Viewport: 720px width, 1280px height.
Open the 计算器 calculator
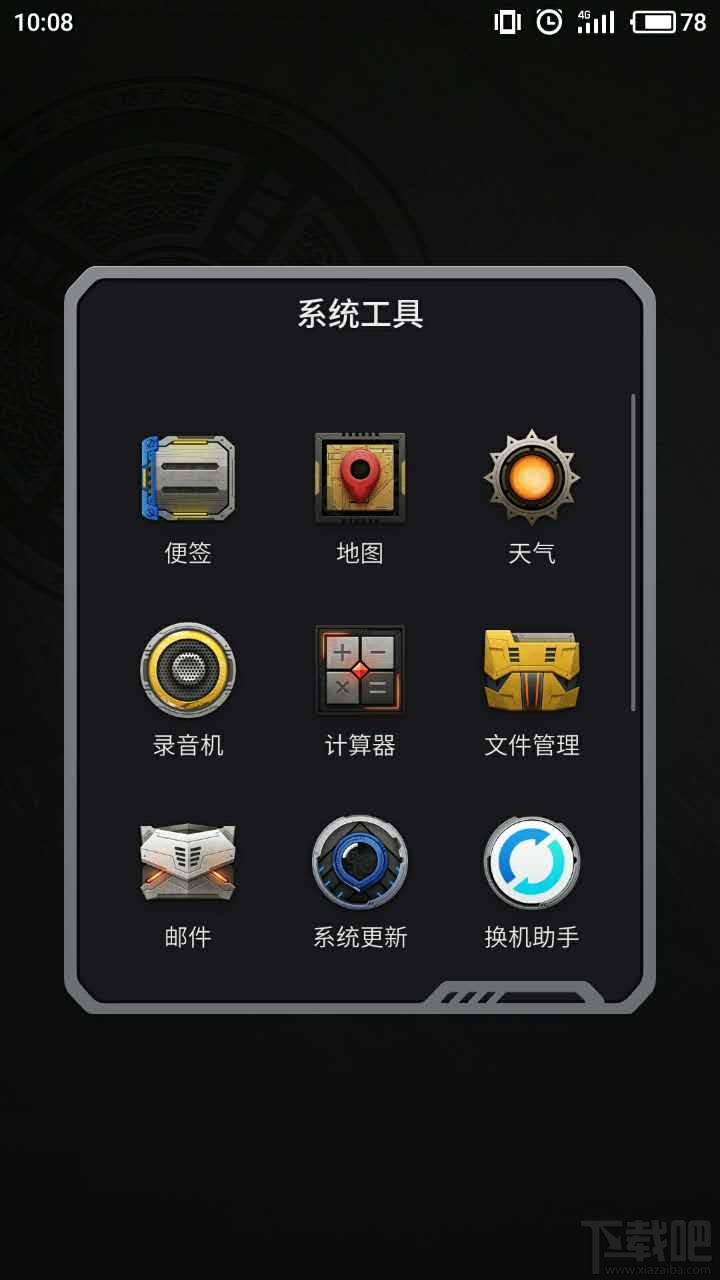[359, 668]
